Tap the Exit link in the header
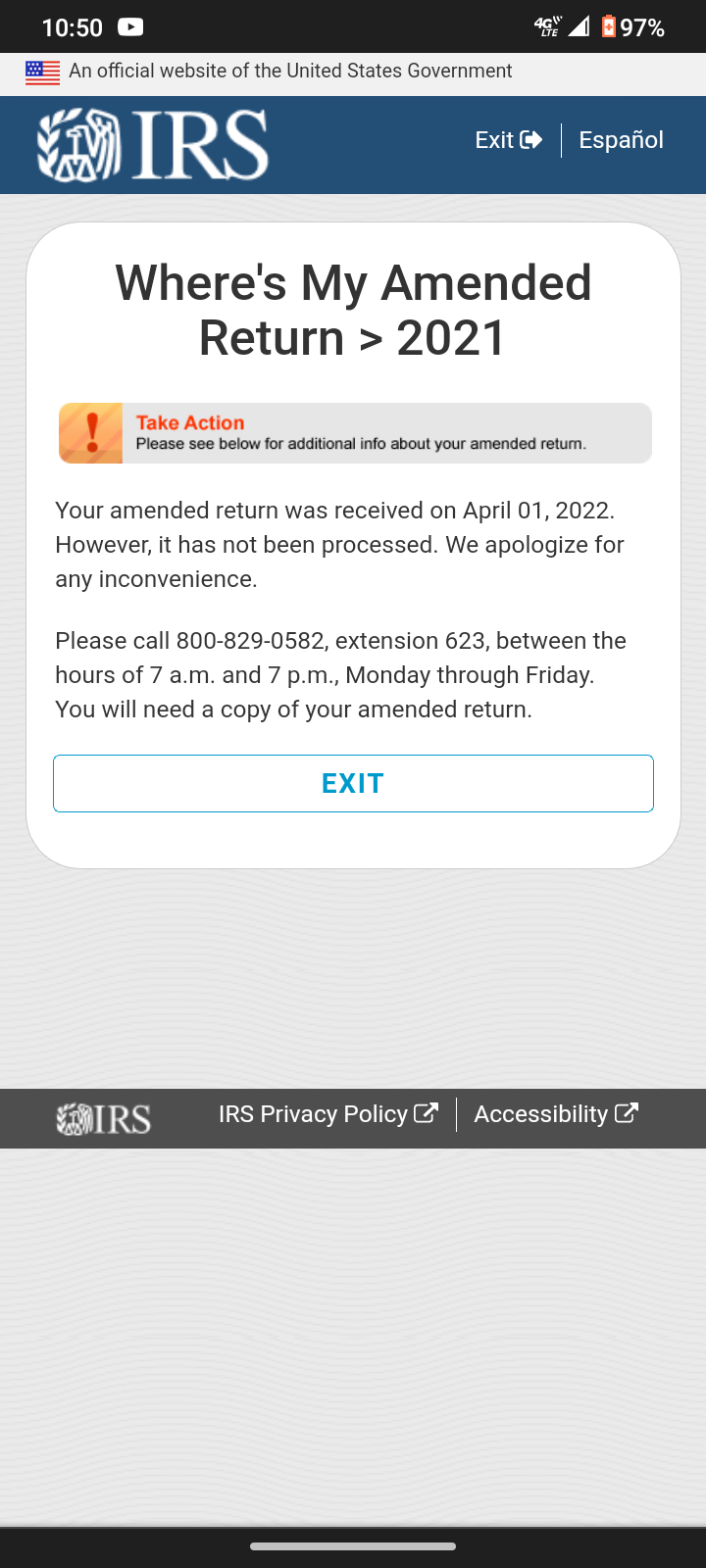Image resolution: width=706 pixels, height=1568 pixels. [508, 140]
